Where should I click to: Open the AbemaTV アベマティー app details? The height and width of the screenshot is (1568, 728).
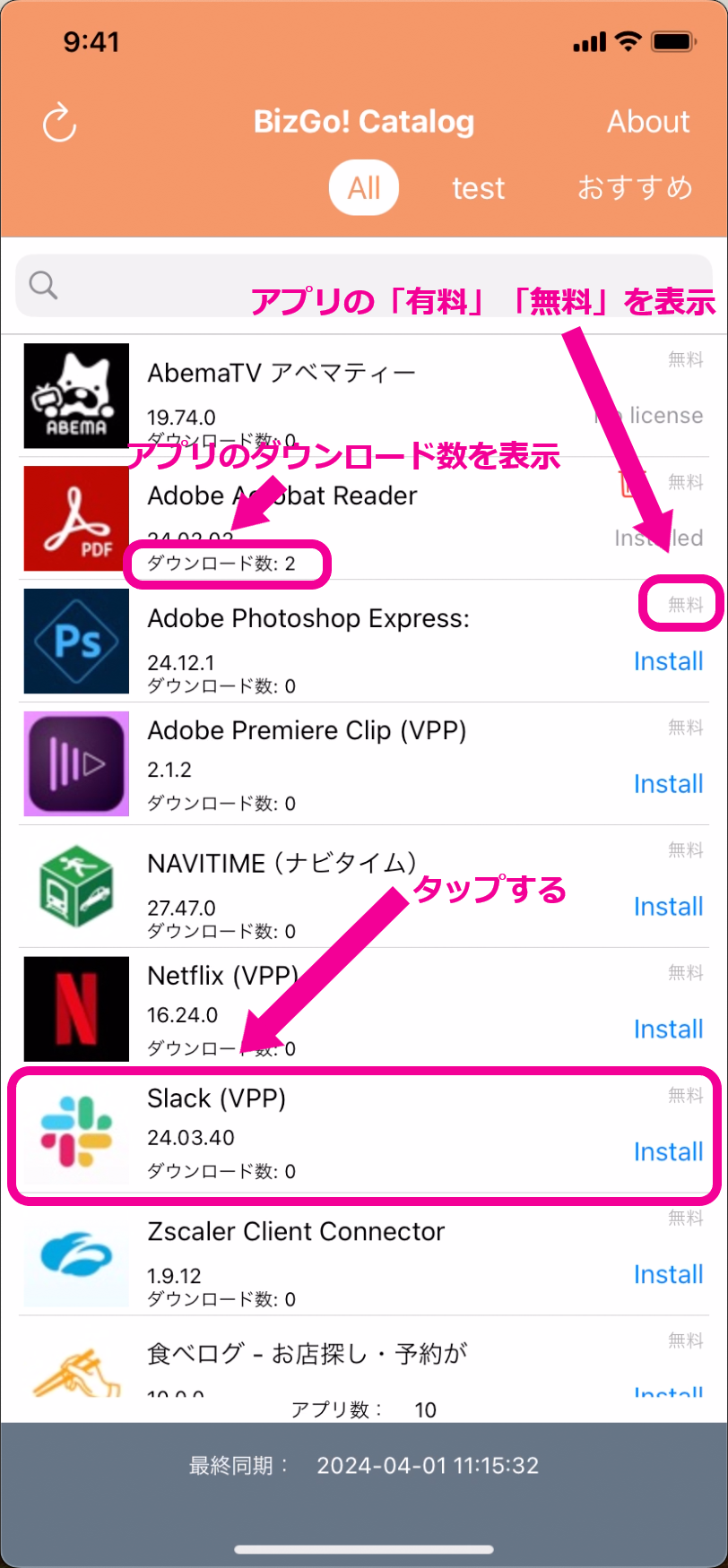click(282, 373)
